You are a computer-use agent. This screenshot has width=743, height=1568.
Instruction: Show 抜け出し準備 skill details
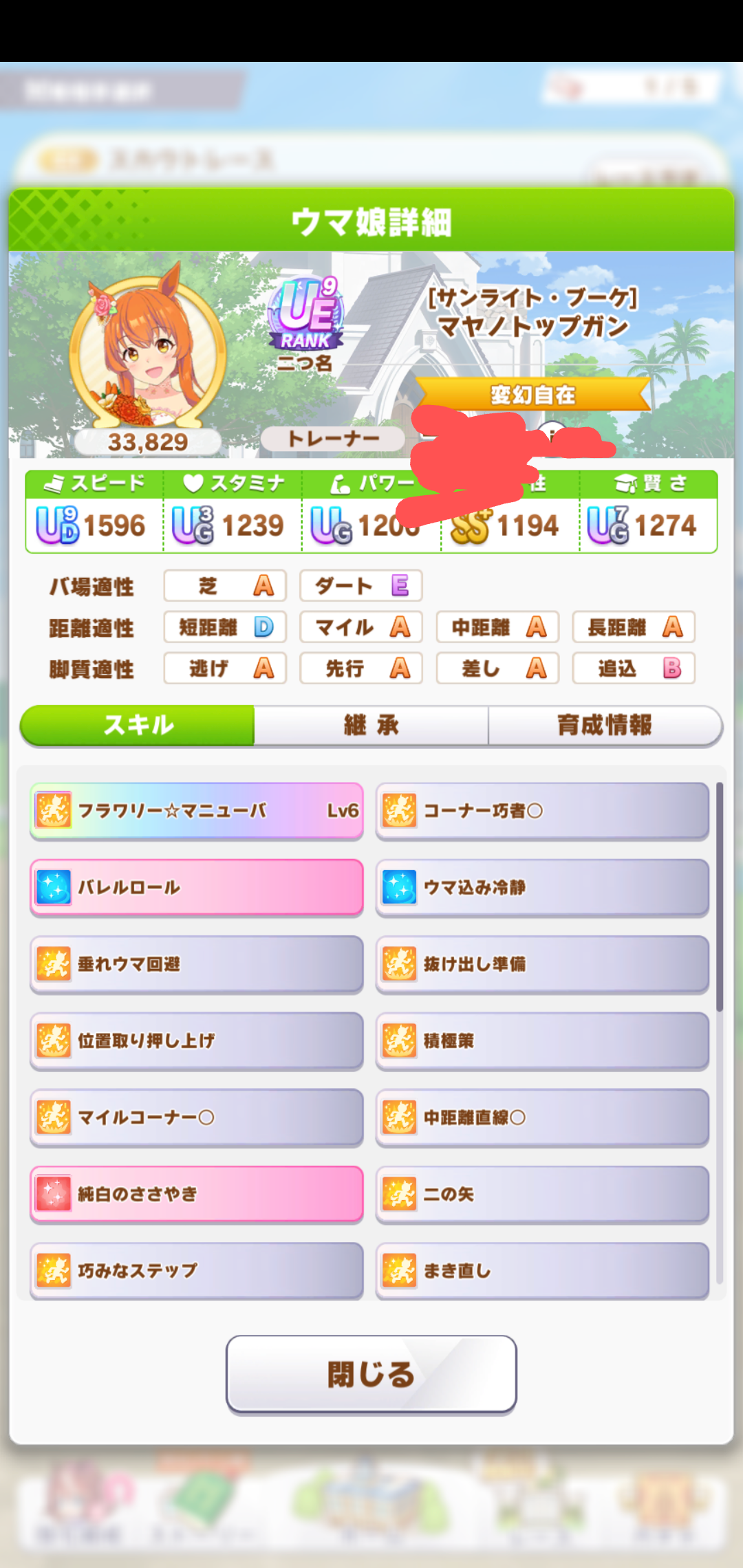click(x=542, y=964)
